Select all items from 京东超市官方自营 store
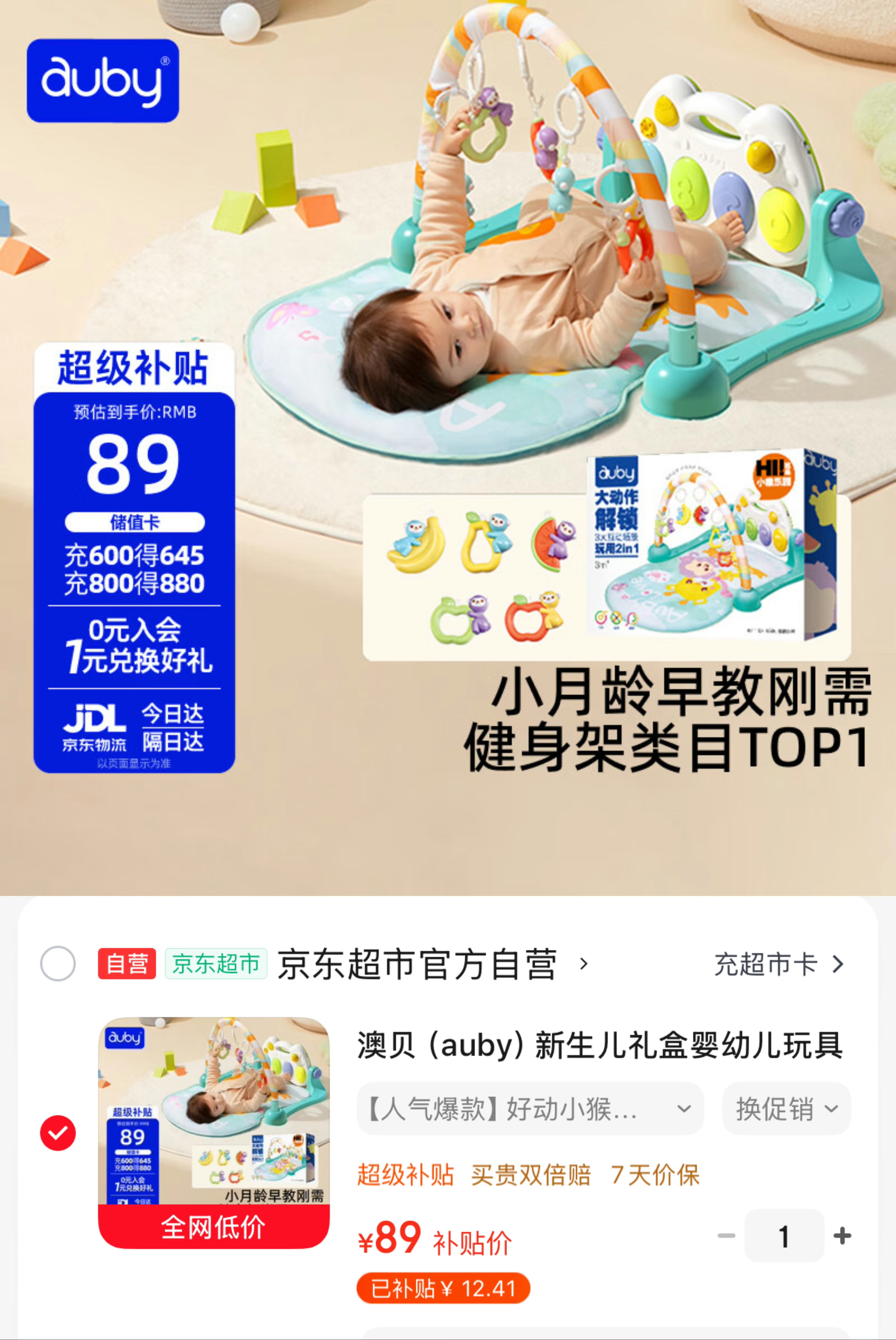Viewport: 896px width, 1340px height. (x=58, y=964)
